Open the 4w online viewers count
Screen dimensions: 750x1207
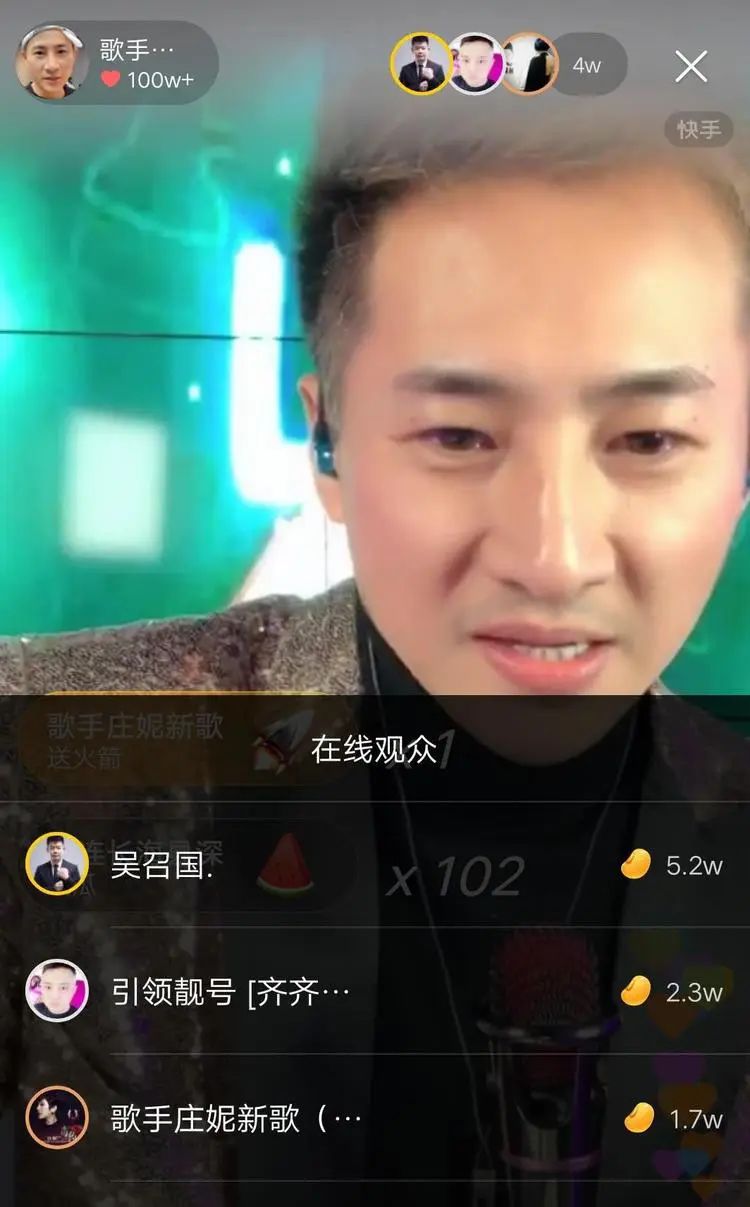click(x=587, y=65)
